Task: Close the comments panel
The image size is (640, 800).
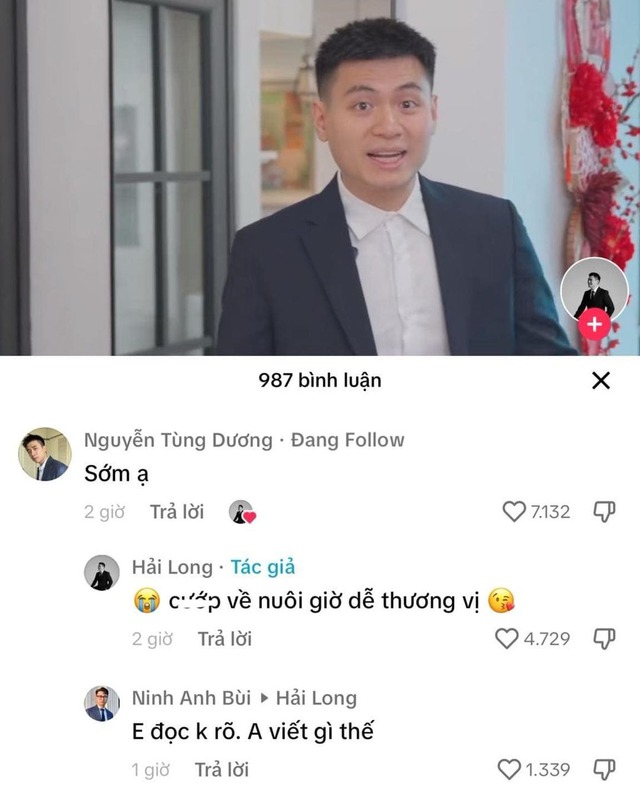Action: click(x=601, y=380)
